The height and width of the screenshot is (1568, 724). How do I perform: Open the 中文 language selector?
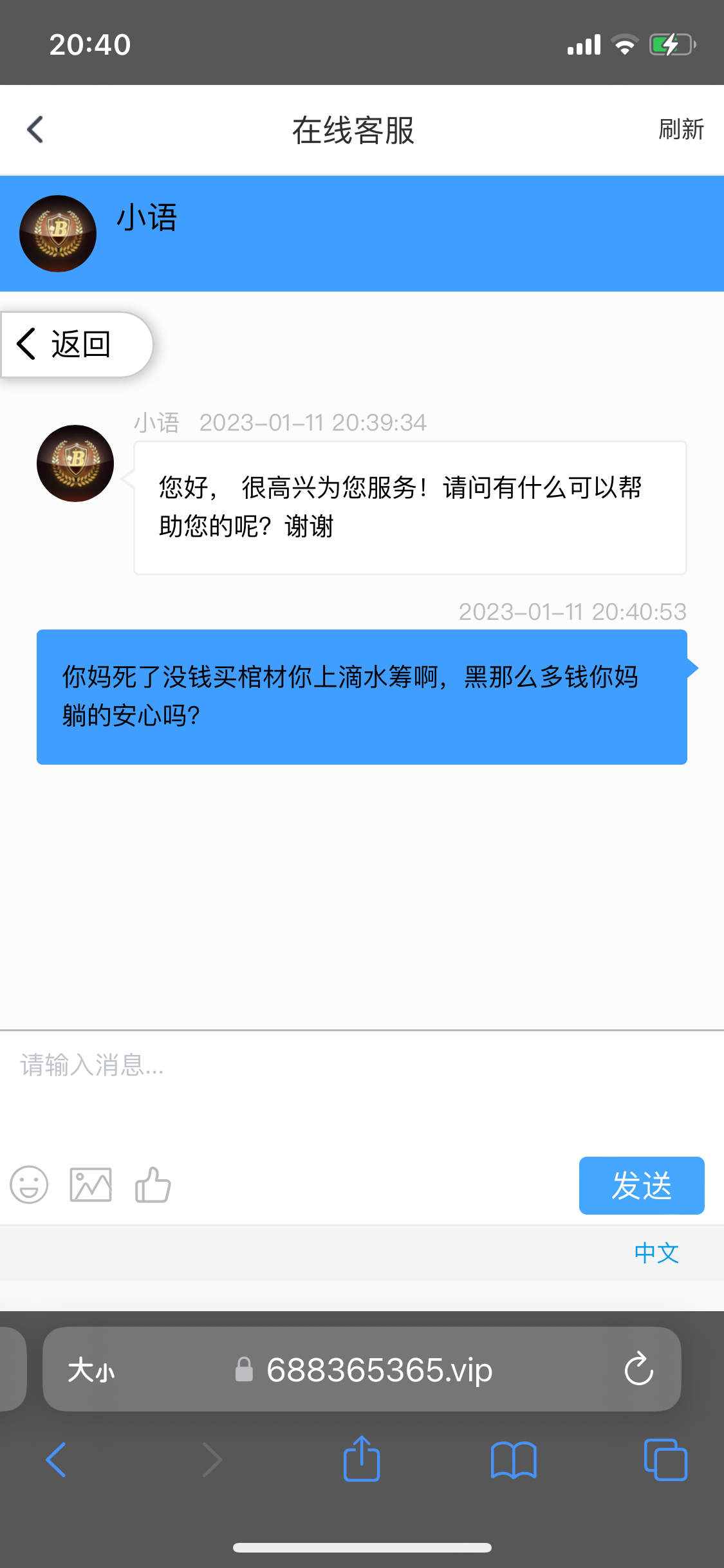pyautogui.click(x=656, y=1253)
